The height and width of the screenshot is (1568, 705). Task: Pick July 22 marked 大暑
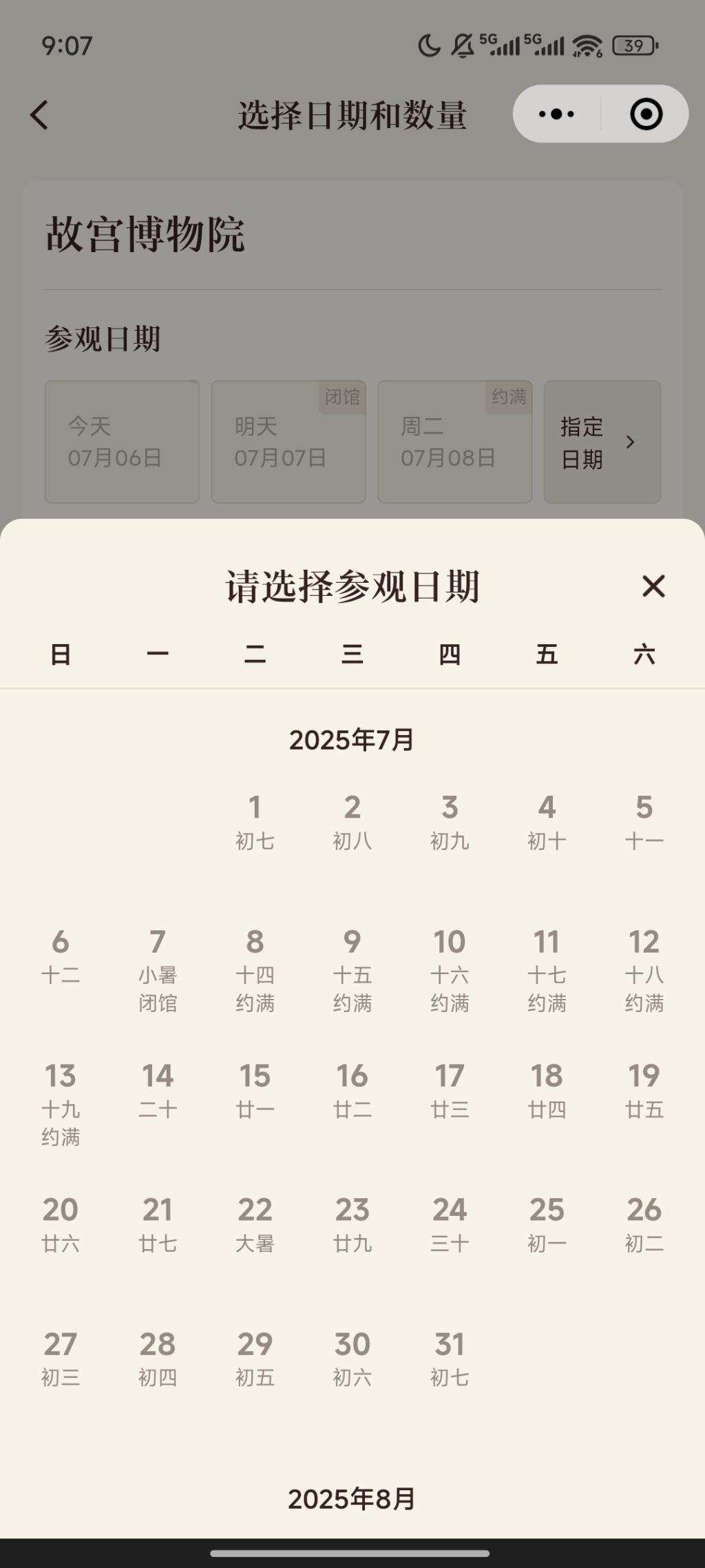pos(255,1223)
